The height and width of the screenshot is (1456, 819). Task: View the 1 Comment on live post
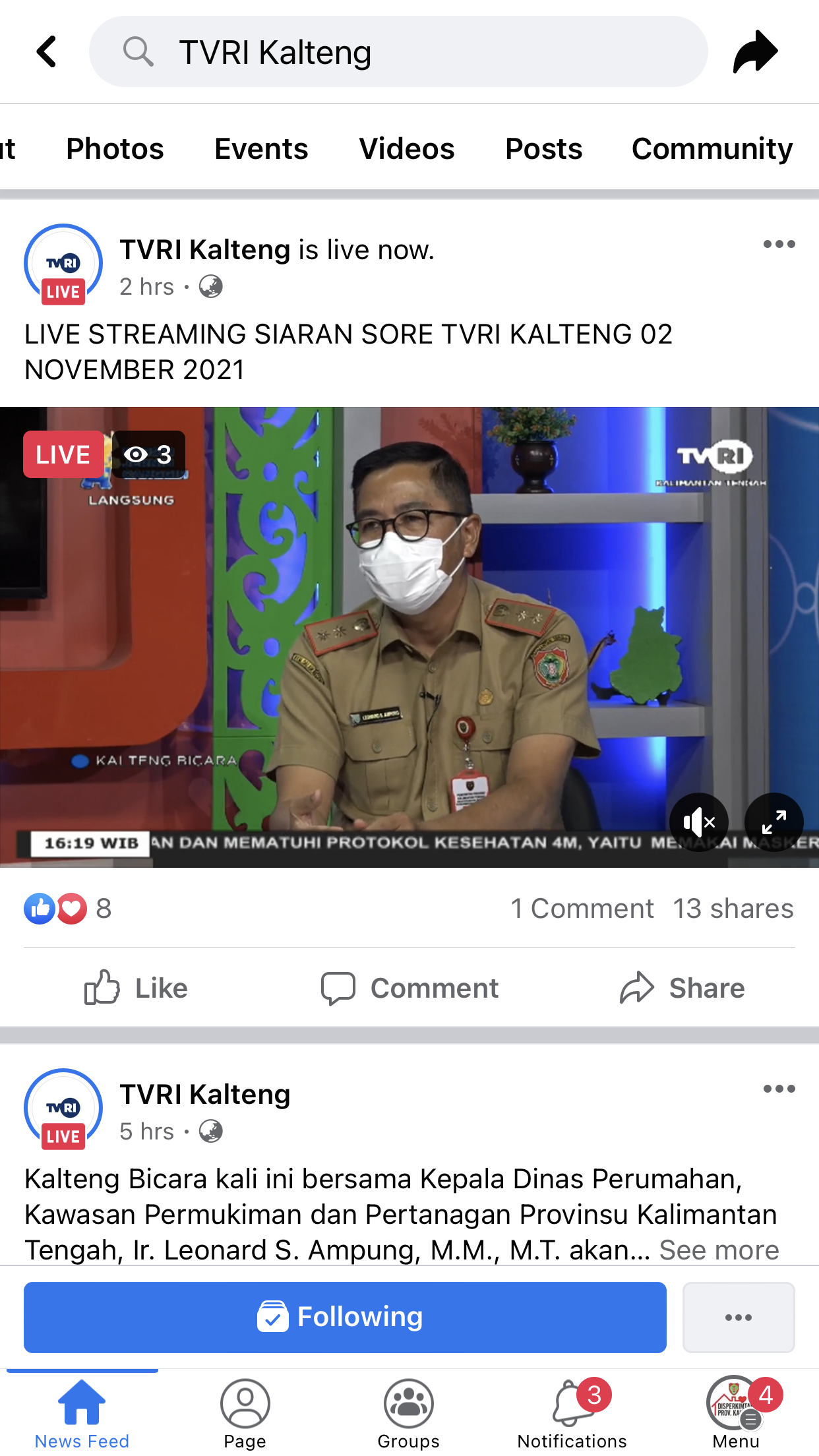pyautogui.click(x=582, y=909)
